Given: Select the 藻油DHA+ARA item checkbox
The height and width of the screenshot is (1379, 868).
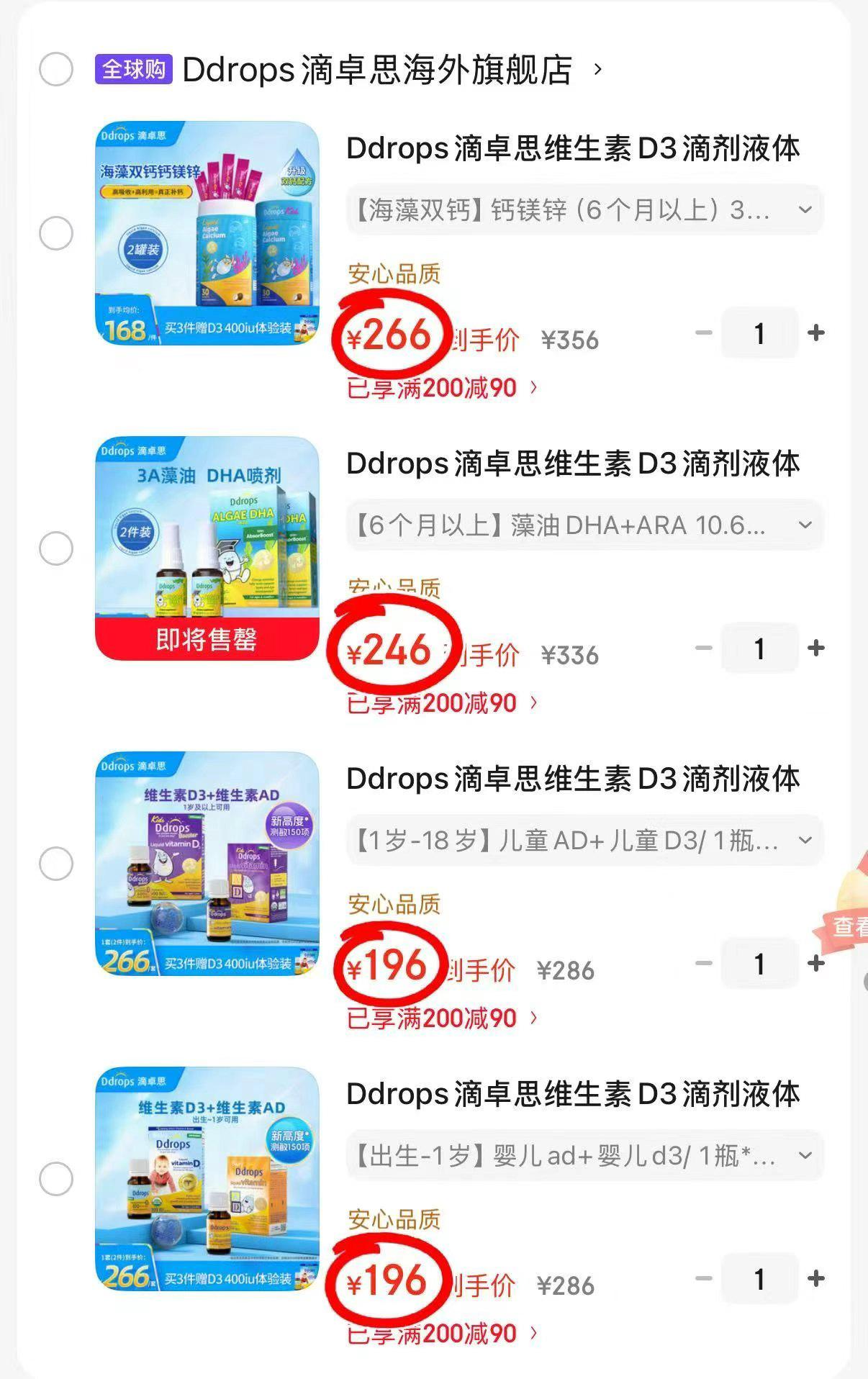Looking at the screenshot, I should pos(56,548).
